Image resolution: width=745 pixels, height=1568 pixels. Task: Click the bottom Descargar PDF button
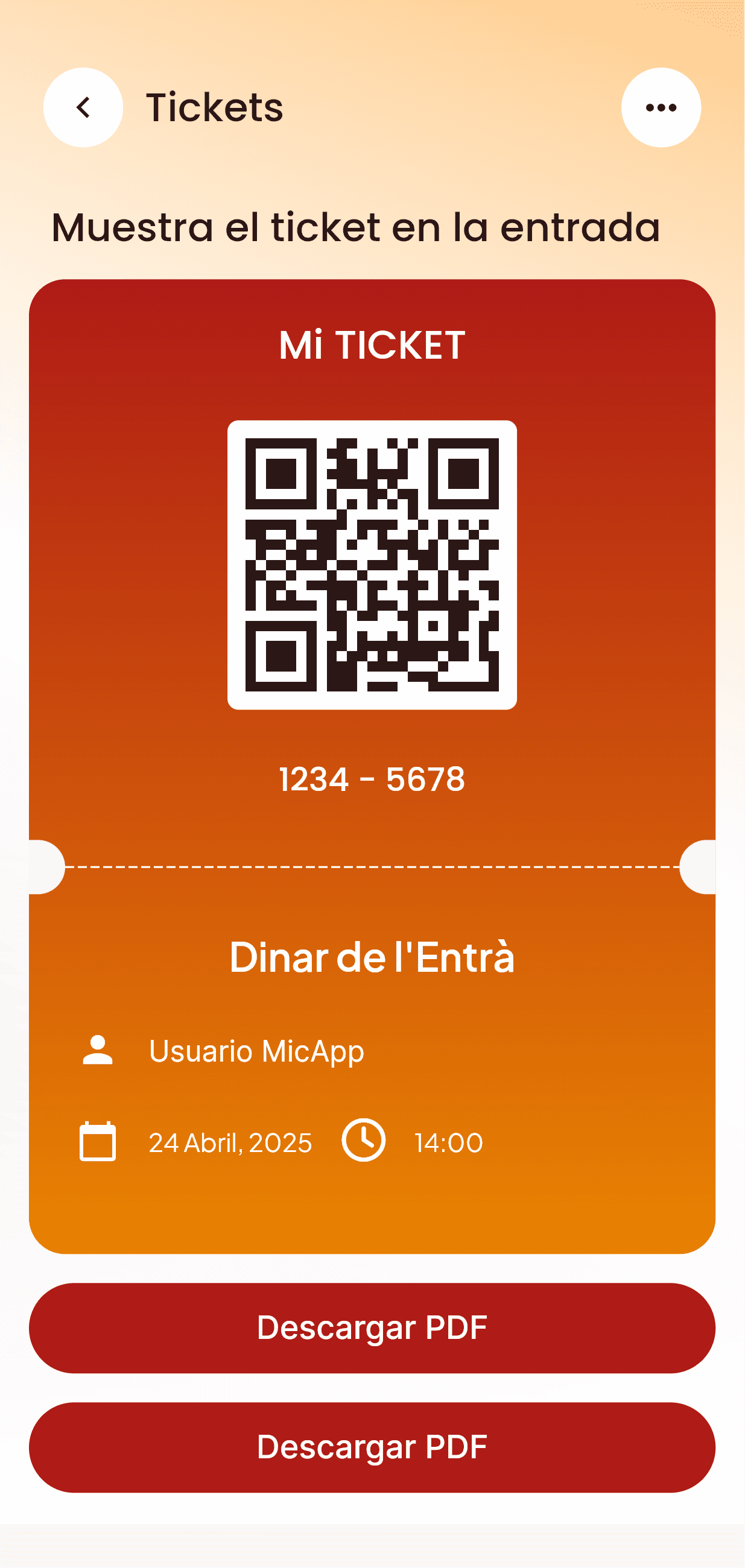click(x=372, y=1447)
